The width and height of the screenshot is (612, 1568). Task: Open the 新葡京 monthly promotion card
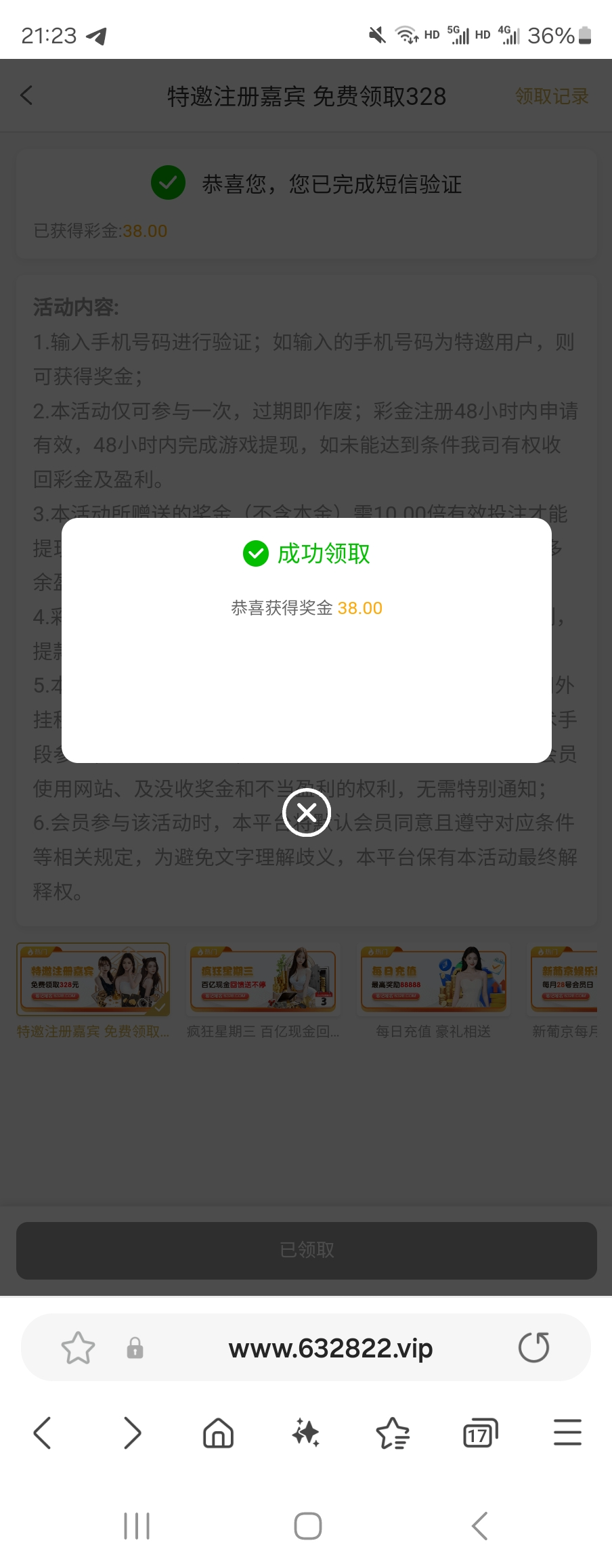(x=565, y=980)
